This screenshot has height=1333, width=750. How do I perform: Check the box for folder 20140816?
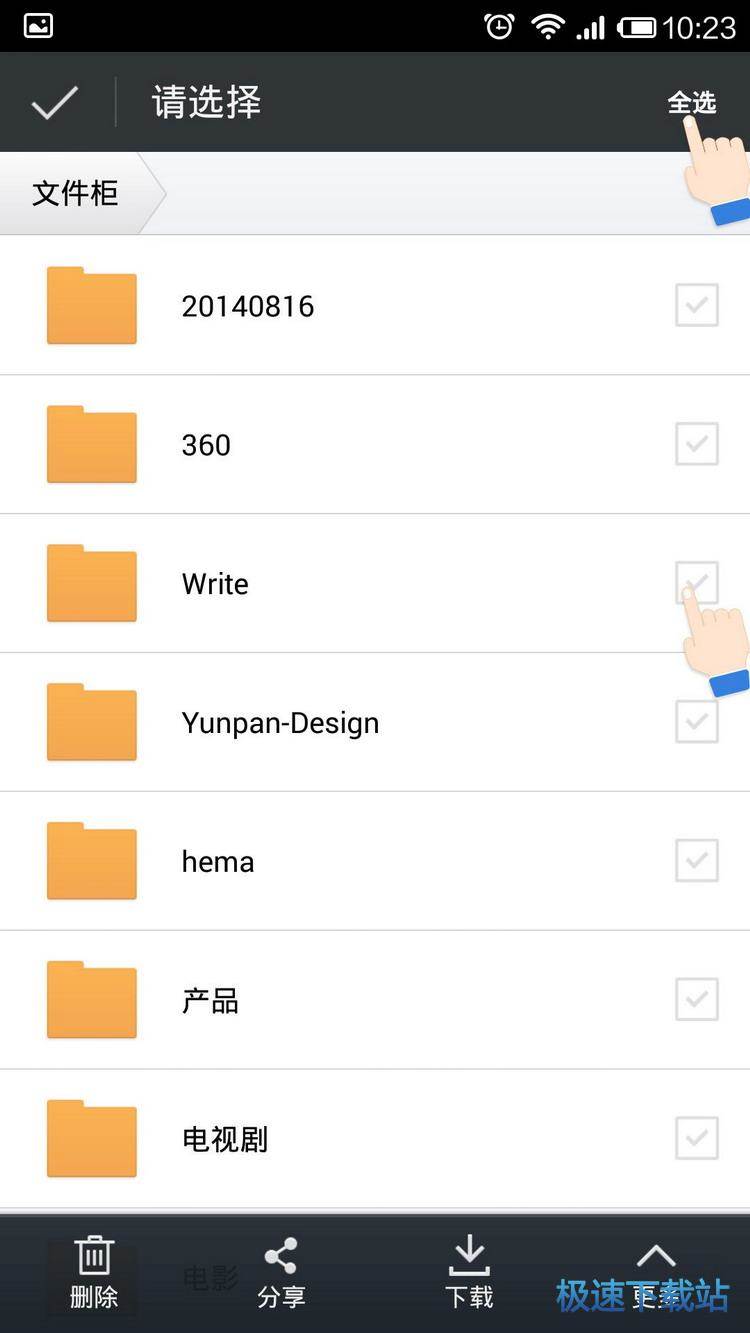click(696, 305)
